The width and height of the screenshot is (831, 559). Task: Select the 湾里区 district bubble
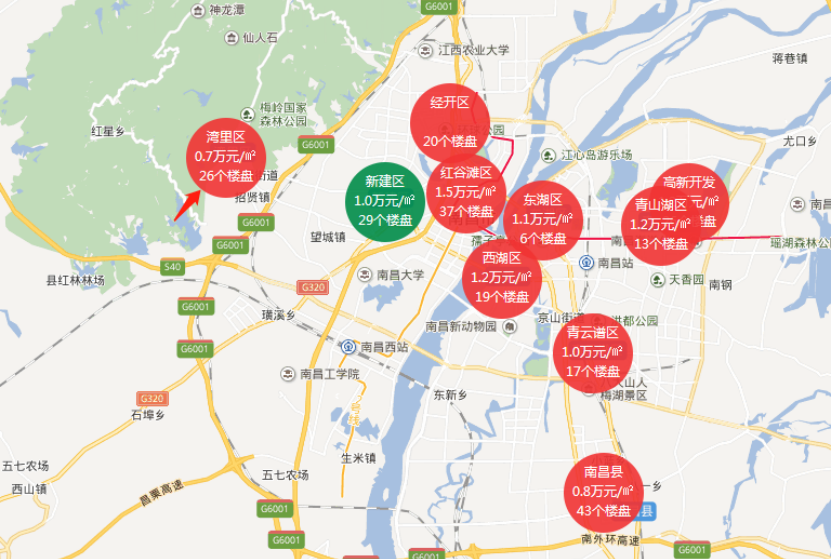tap(226, 157)
